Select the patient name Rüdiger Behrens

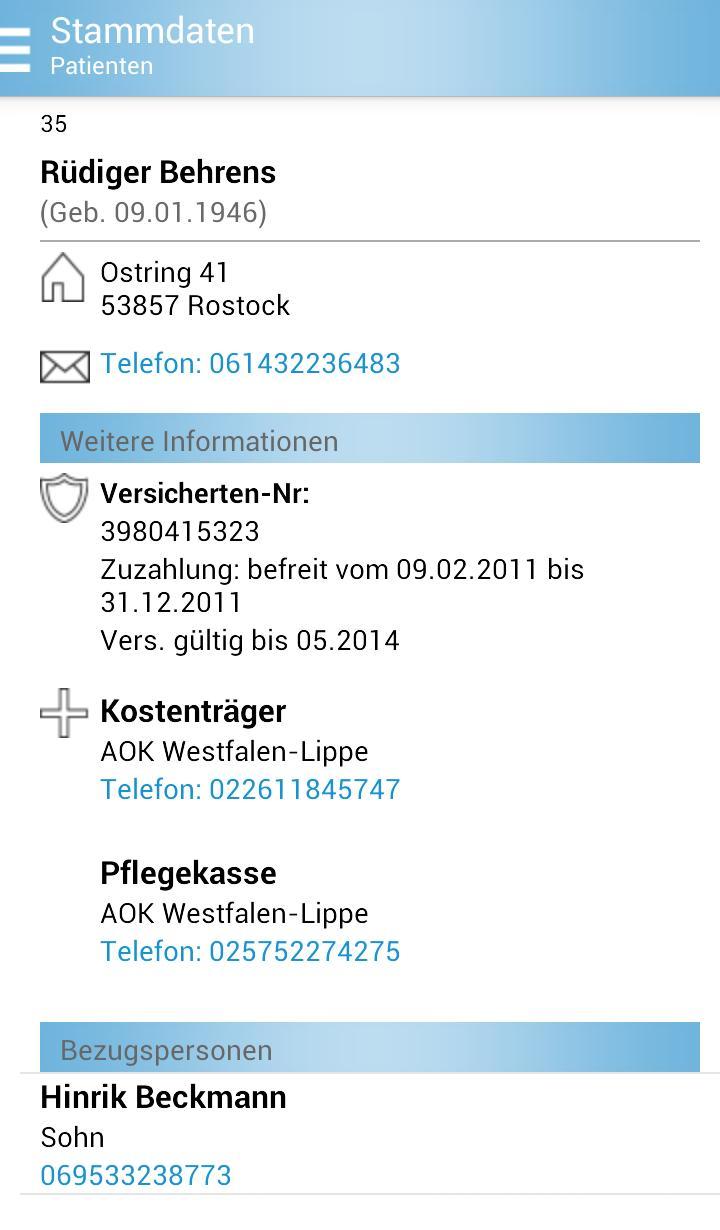tap(159, 172)
